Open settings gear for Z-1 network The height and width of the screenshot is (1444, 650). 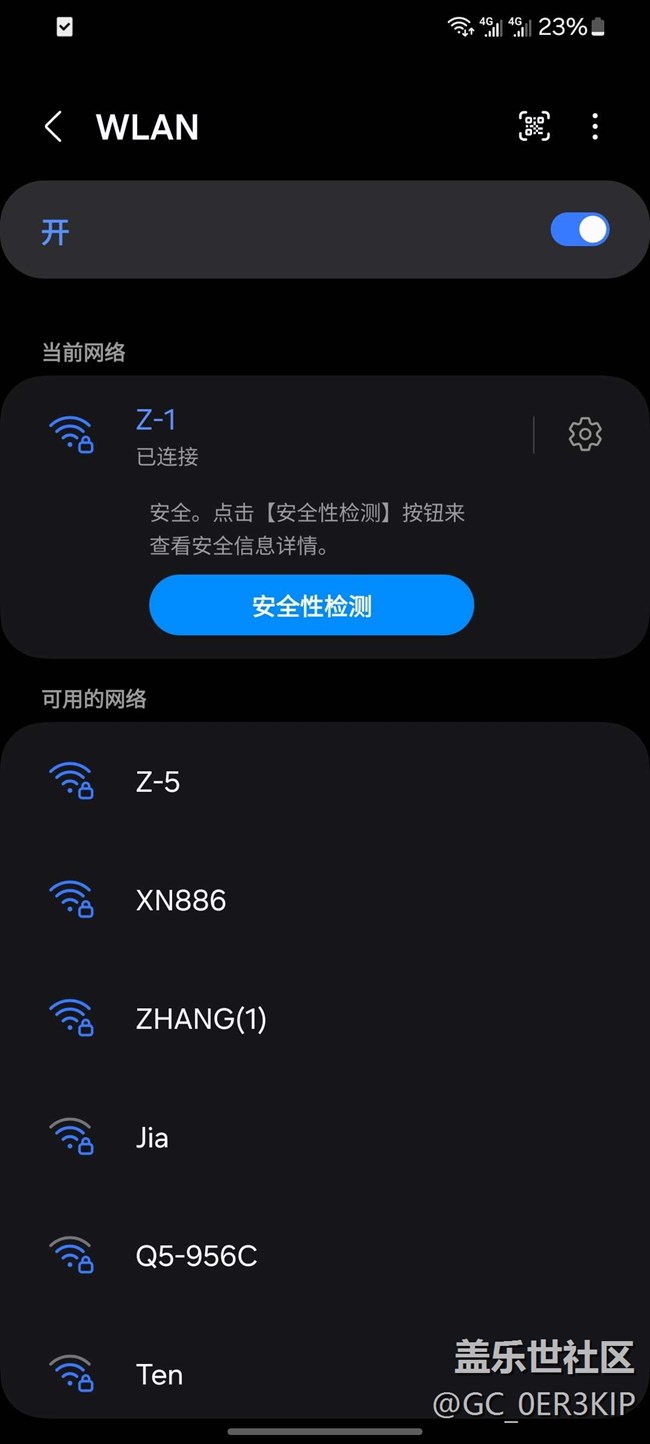(x=585, y=434)
